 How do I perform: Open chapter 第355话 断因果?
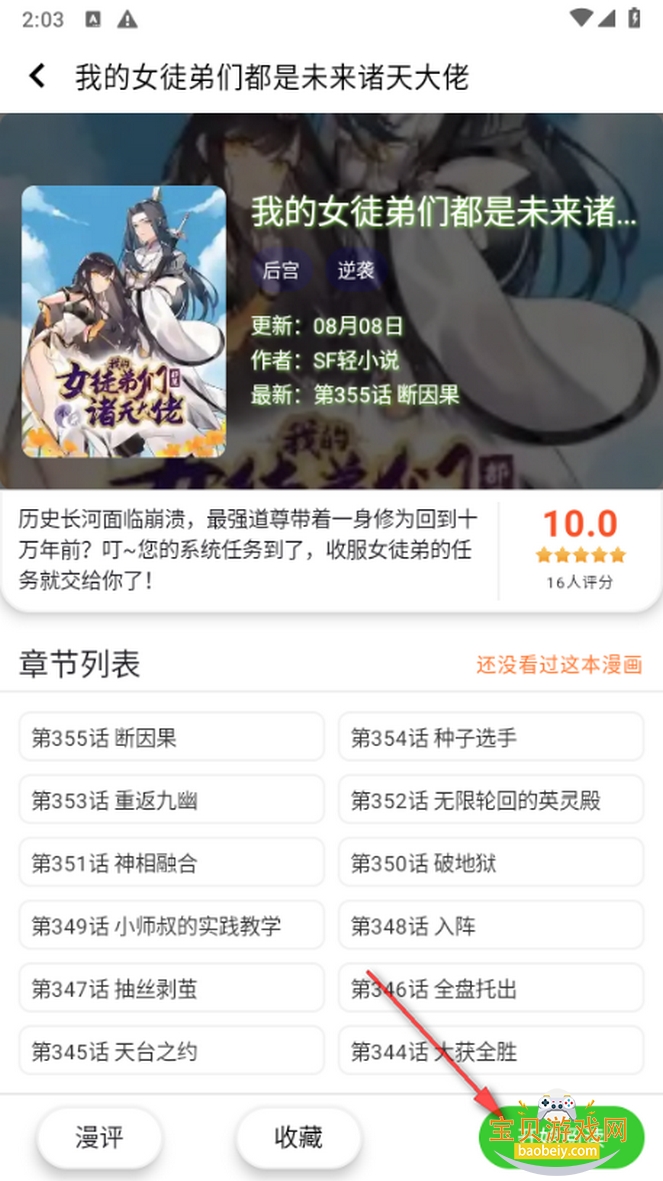click(171, 738)
